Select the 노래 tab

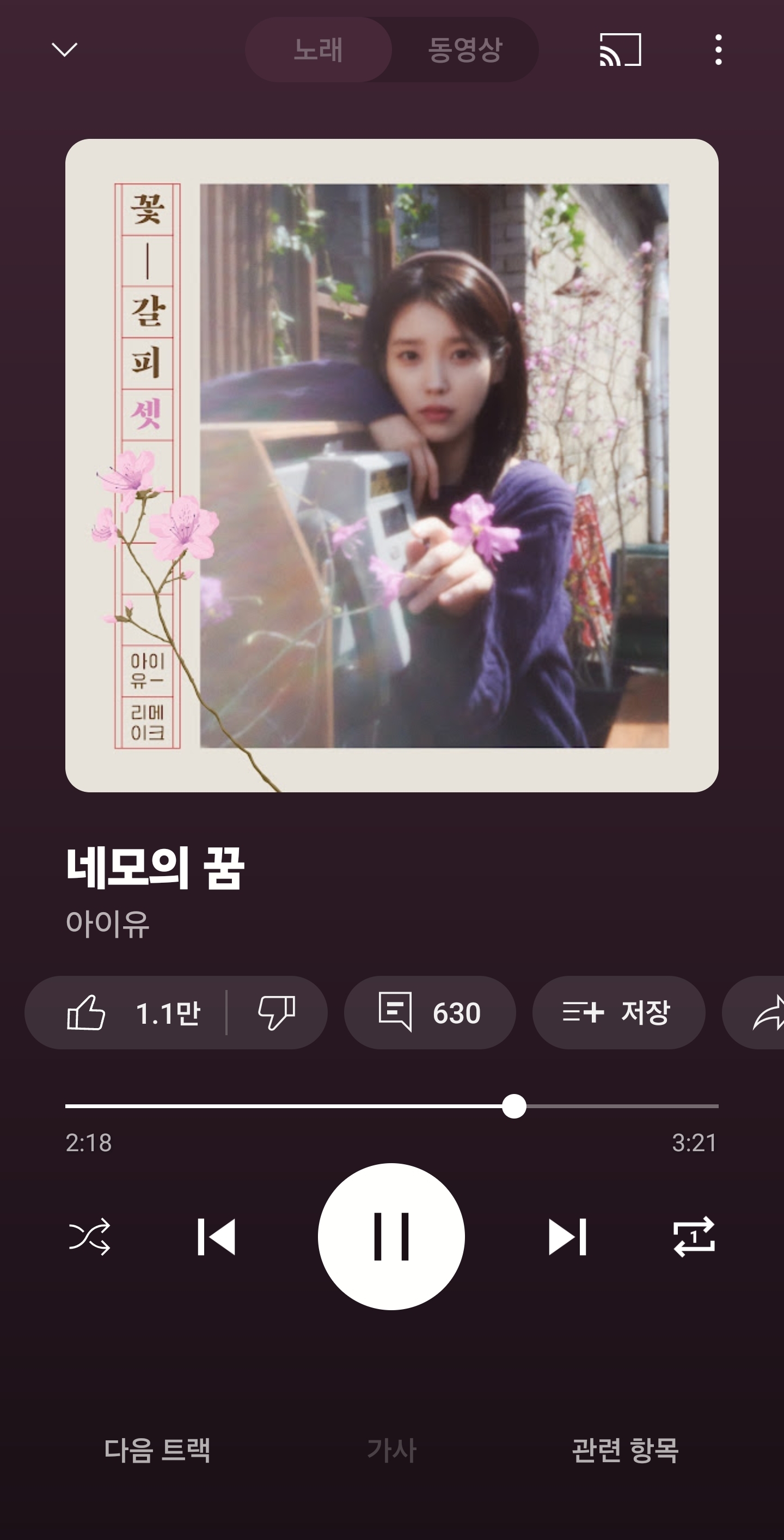pyautogui.click(x=318, y=50)
